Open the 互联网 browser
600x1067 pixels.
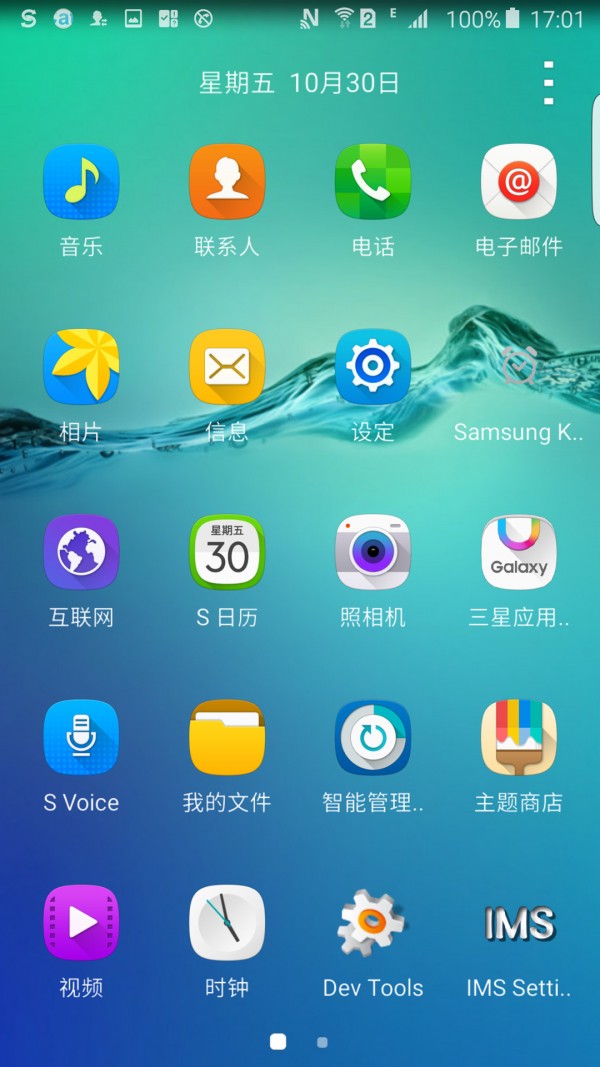pyautogui.click(x=81, y=552)
